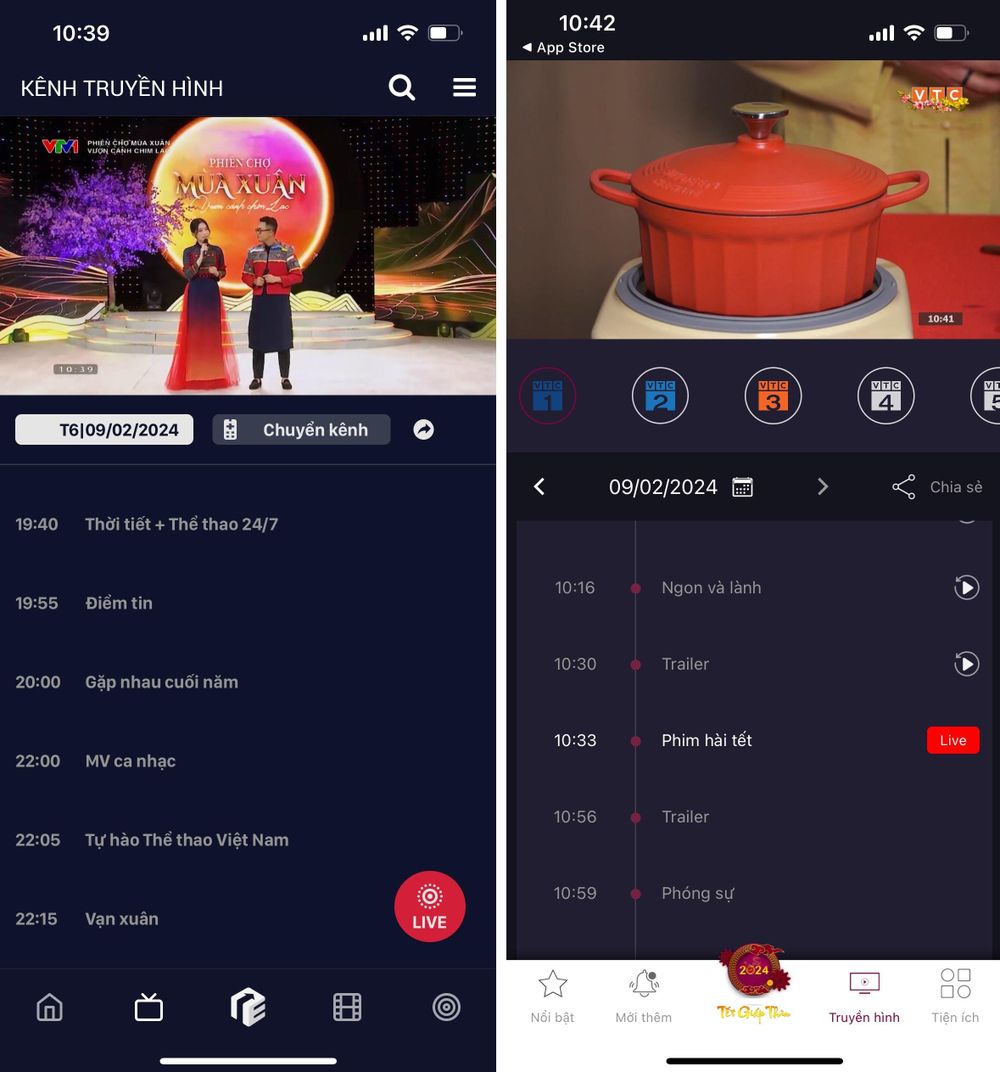
Task: Tap Chia sẻ to share
Action: 937,487
